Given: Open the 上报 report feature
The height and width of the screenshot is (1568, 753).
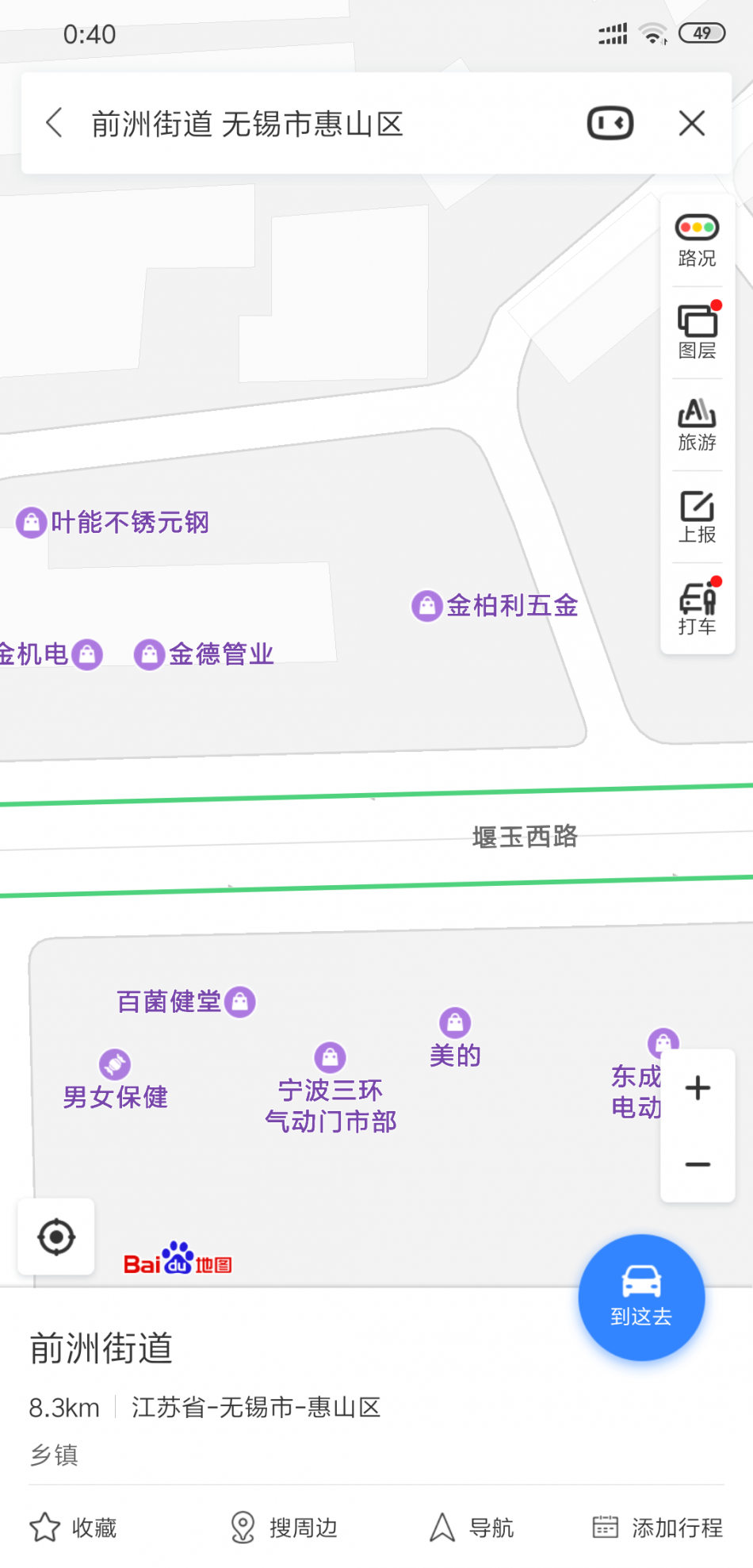Looking at the screenshot, I should click(x=697, y=516).
